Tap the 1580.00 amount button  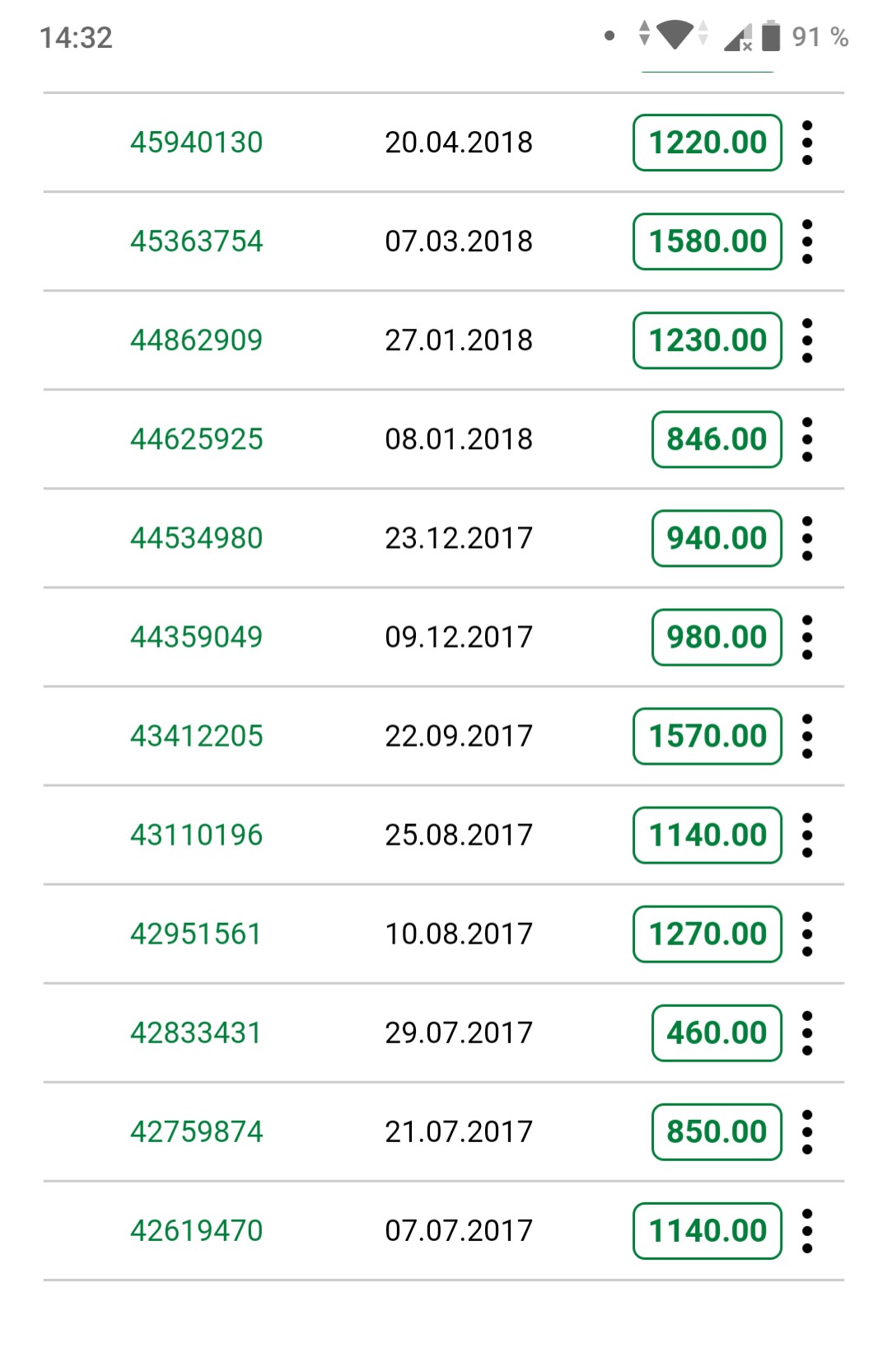(707, 241)
